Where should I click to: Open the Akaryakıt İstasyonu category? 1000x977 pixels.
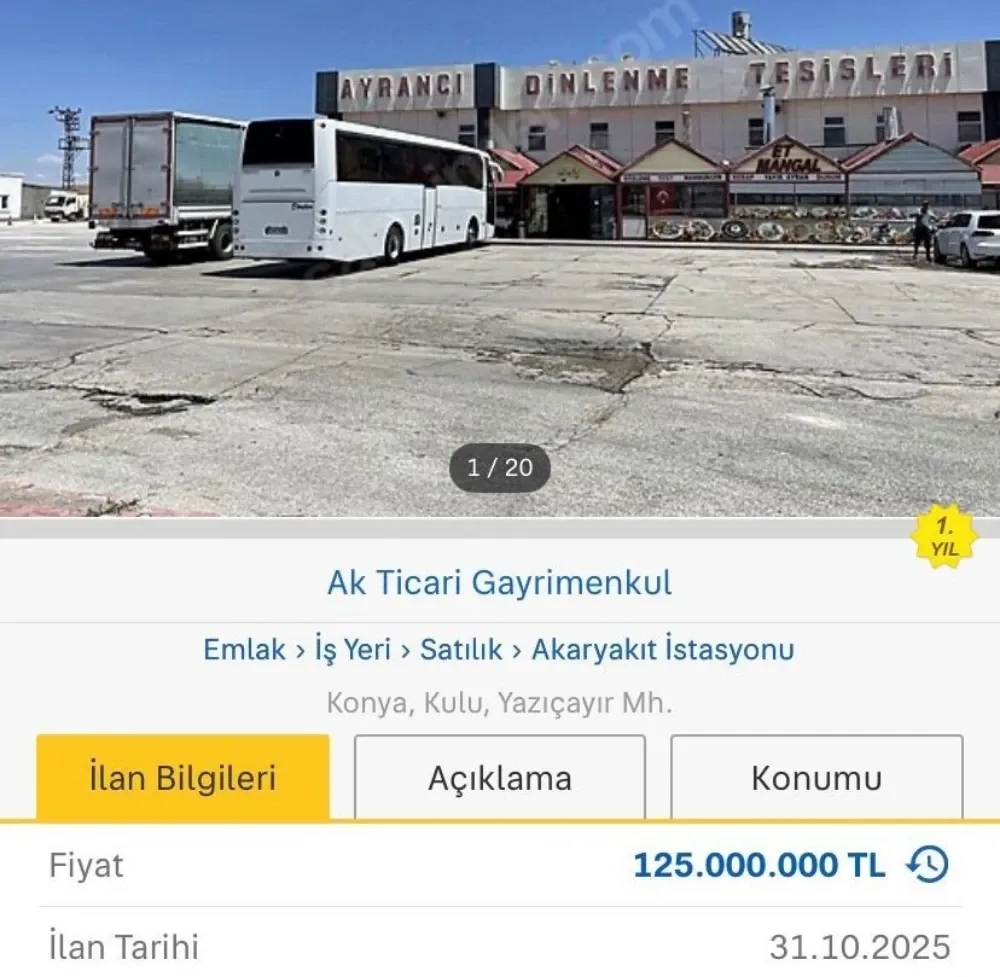662,650
